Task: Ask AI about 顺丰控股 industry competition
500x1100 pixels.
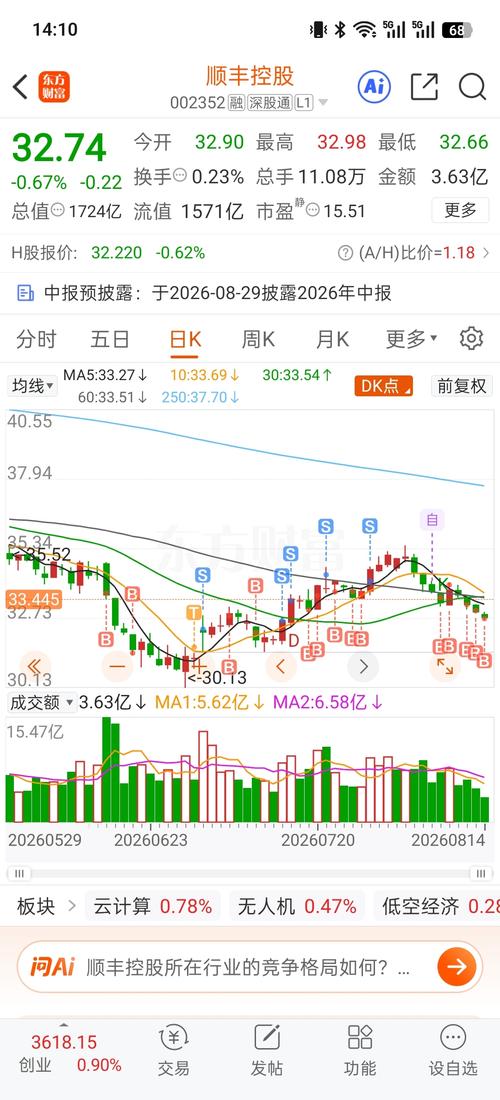Action: click(250, 967)
